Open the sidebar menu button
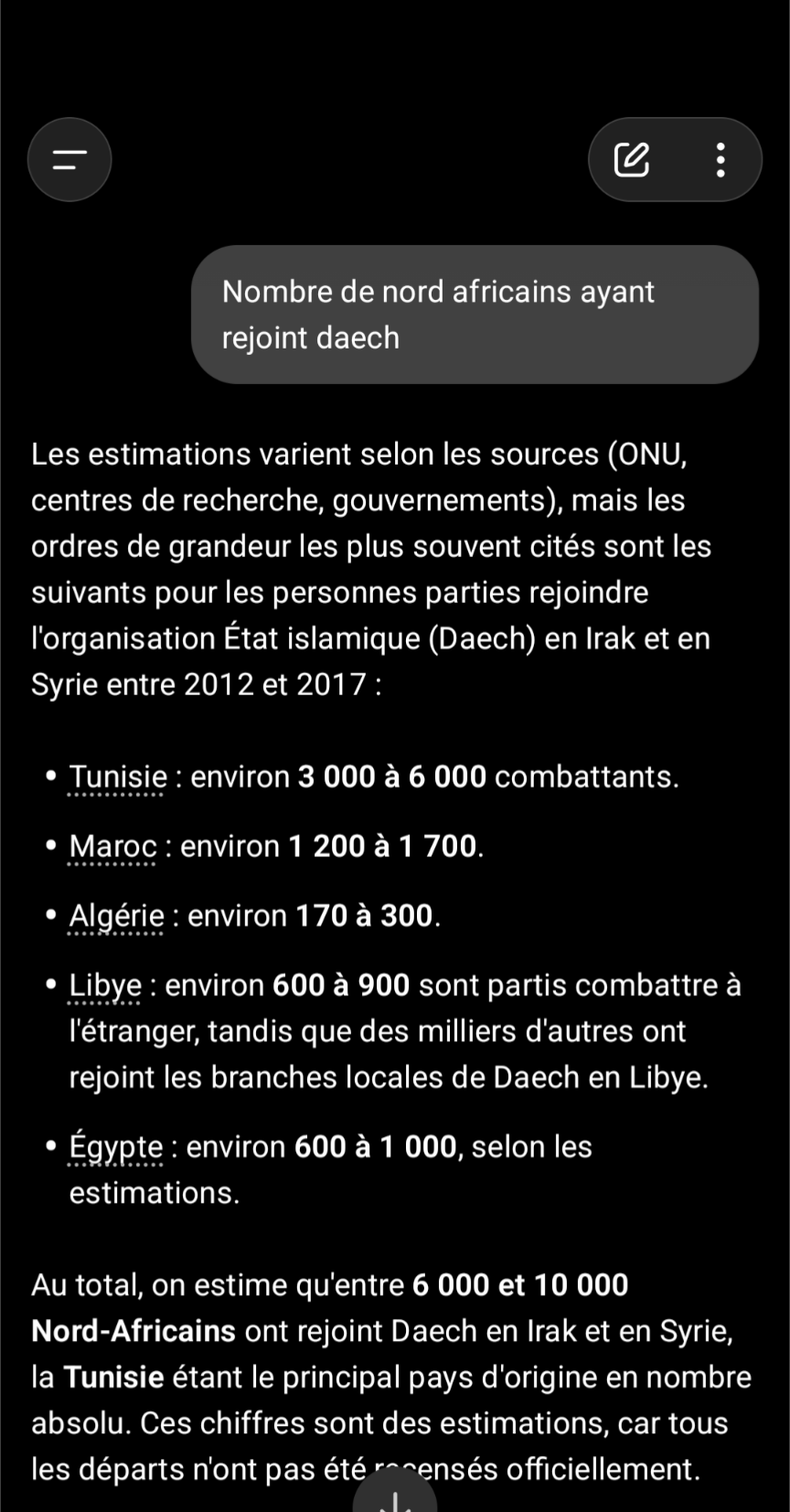This screenshot has width=790, height=1512. (x=69, y=160)
